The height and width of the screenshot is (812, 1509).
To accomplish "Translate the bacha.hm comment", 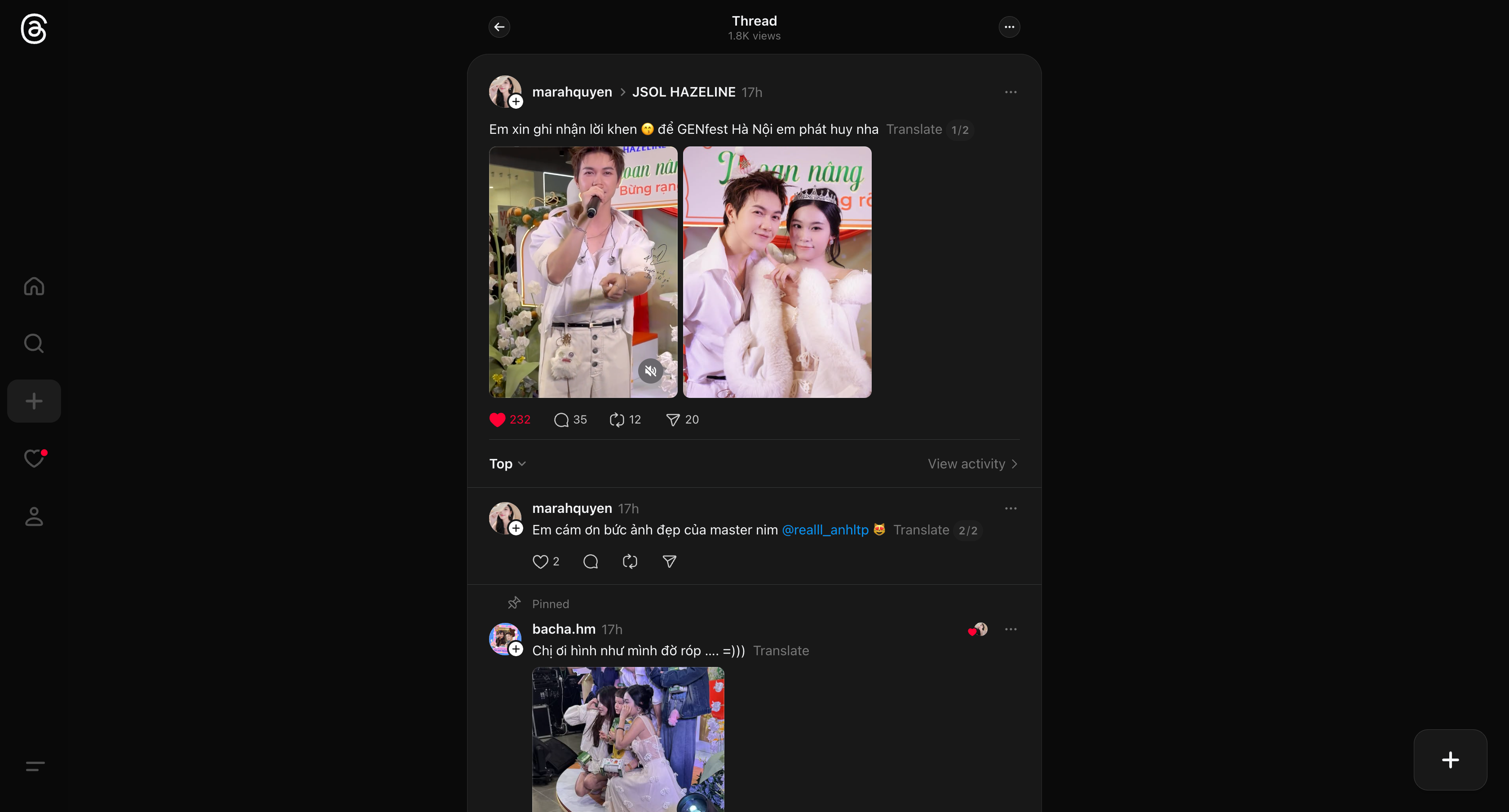I will tap(780, 650).
